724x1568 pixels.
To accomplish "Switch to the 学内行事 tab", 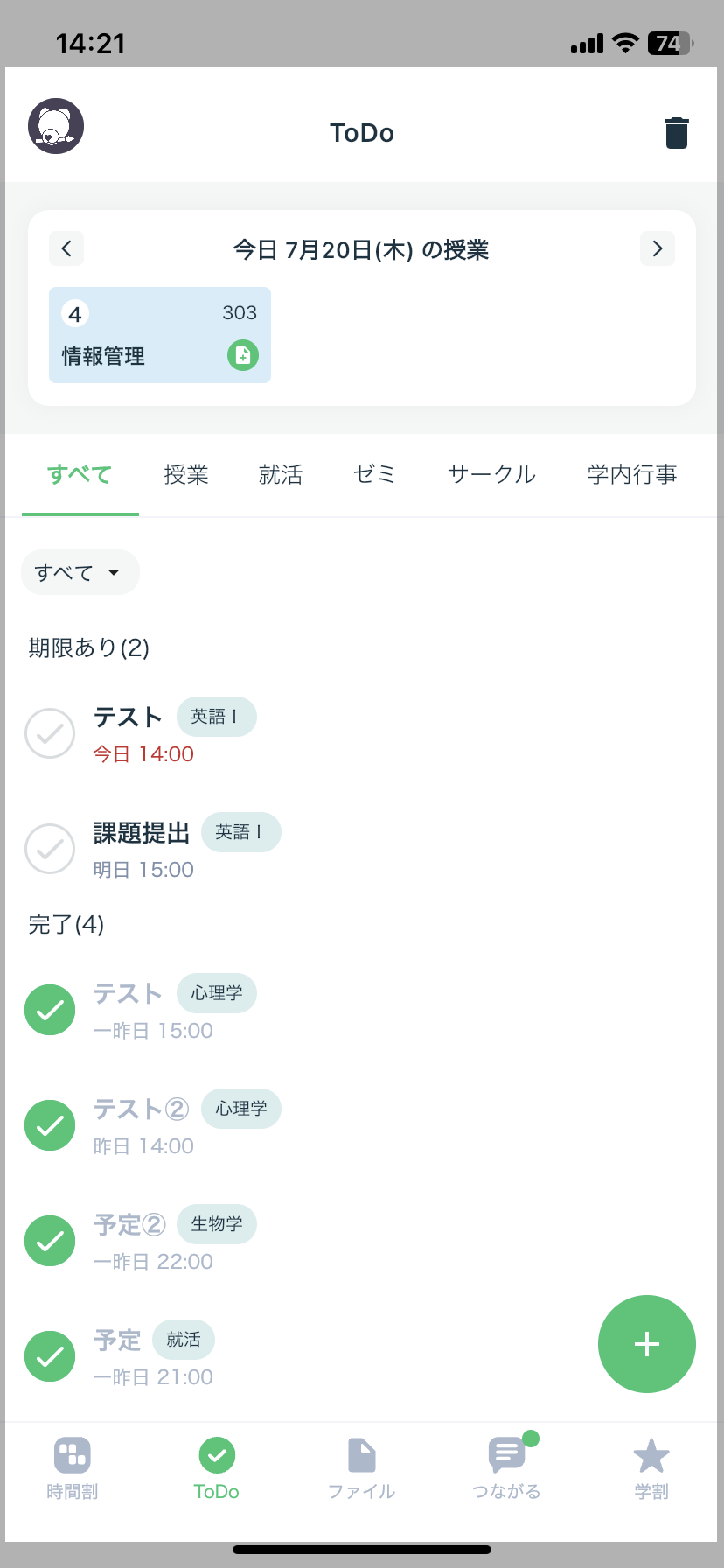I will coord(632,474).
